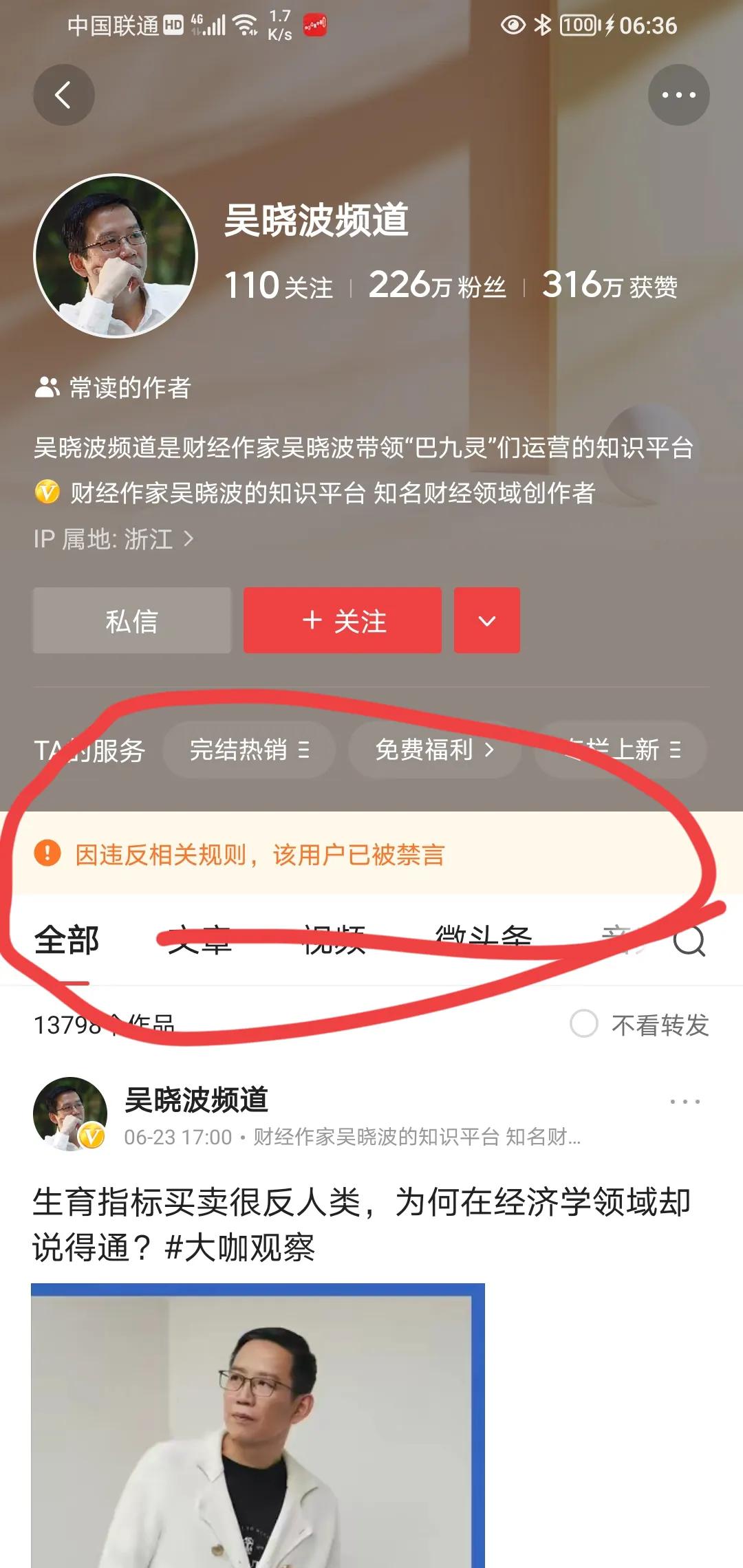Click the orange V verified badge
The width and height of the screenshot is (743, 1568).
(45, 492)
